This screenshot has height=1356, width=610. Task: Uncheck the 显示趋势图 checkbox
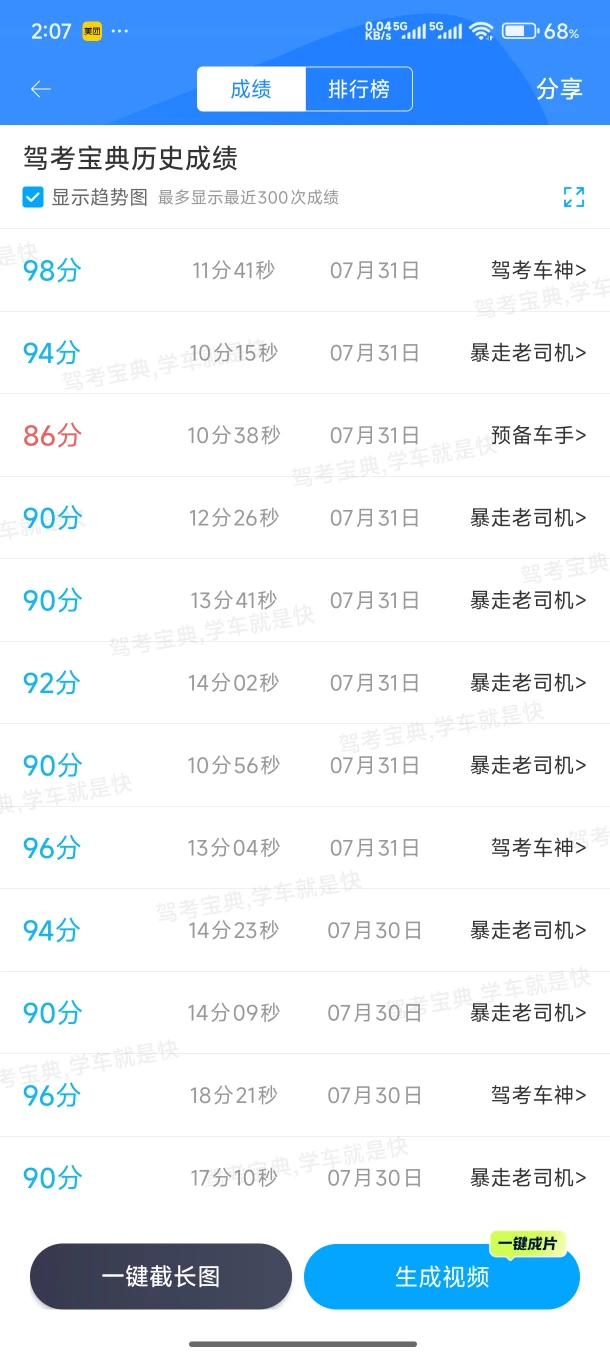pyautogui.click(x=33, y=197)
